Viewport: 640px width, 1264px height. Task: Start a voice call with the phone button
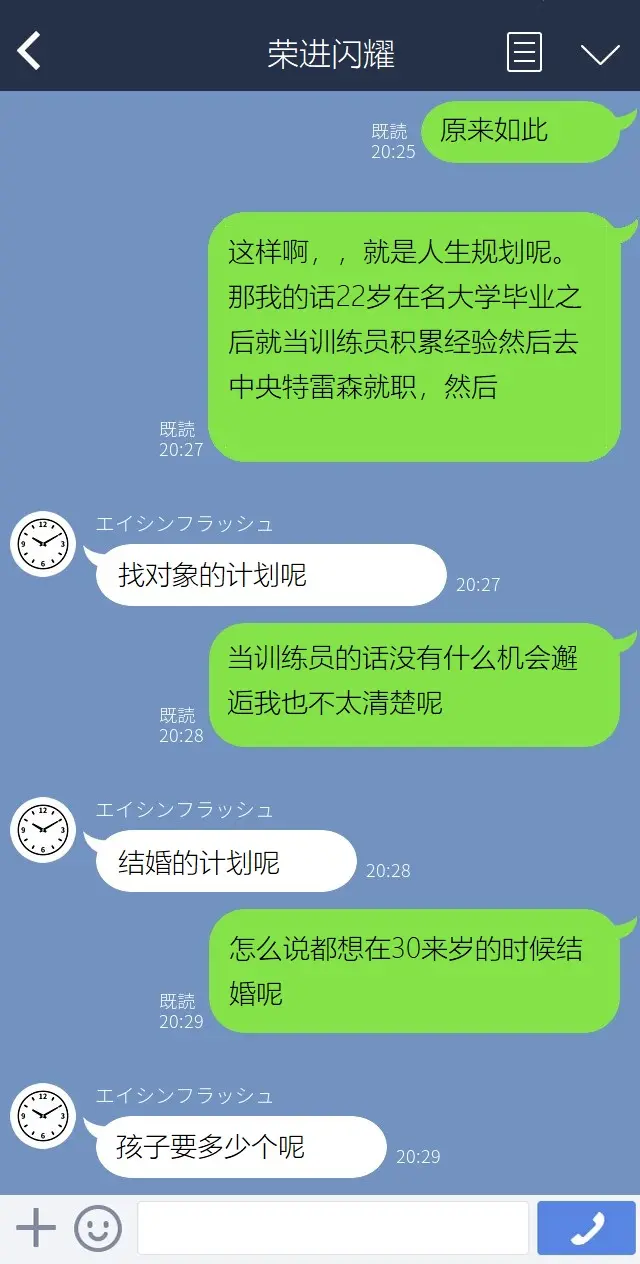(587, 1227)
